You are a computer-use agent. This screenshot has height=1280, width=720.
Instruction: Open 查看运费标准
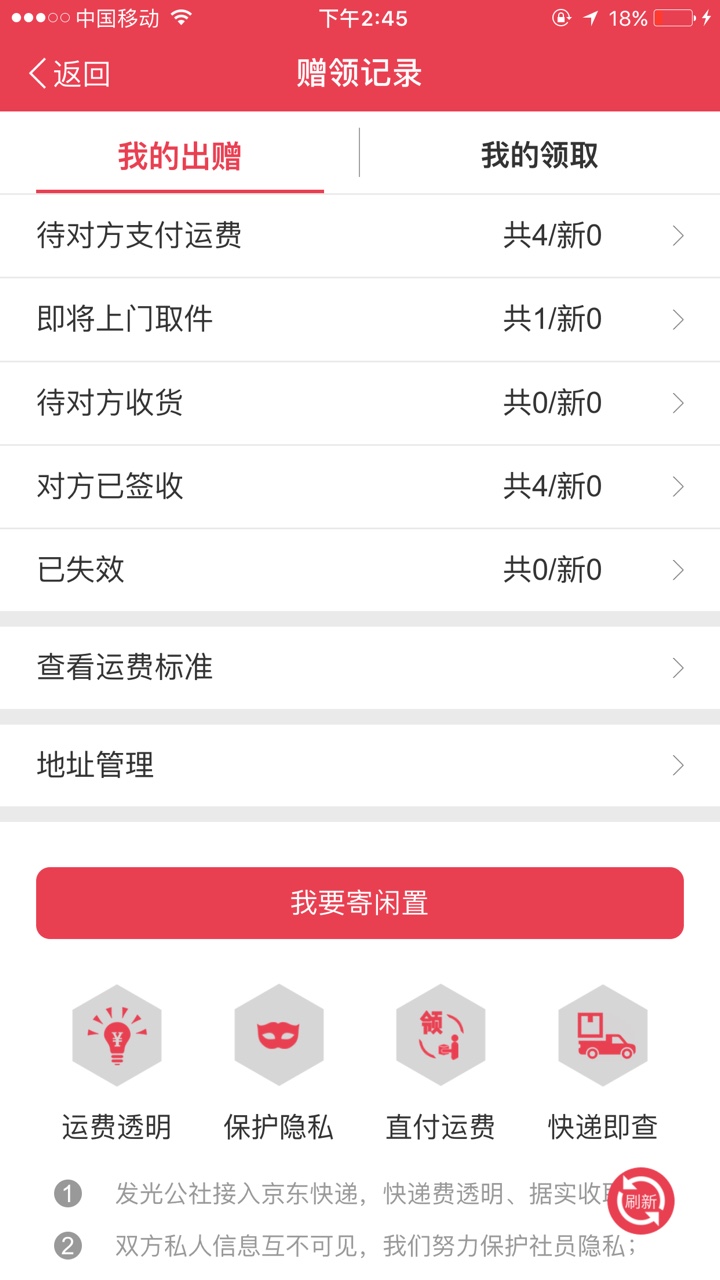tap(360, 668)
